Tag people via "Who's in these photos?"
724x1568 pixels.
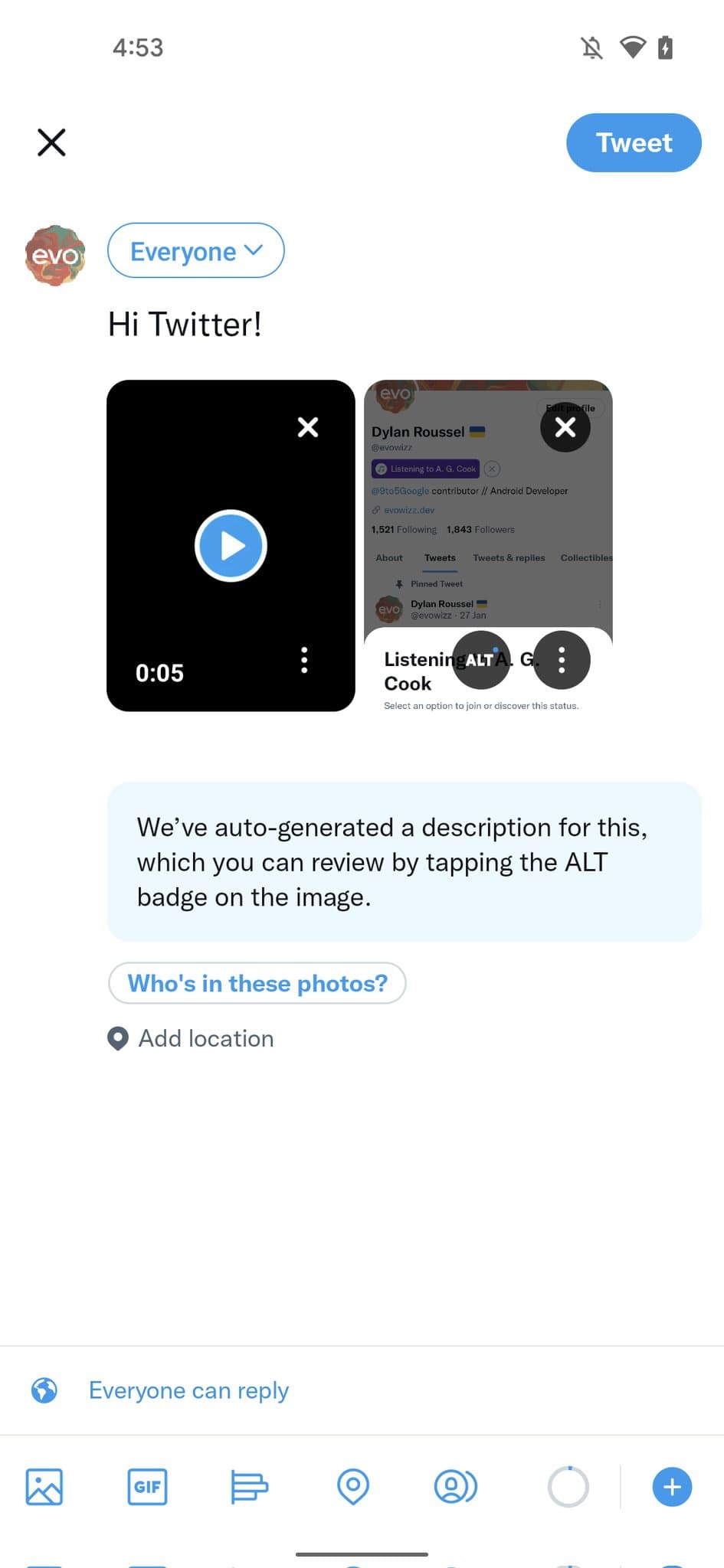[257, 983]
